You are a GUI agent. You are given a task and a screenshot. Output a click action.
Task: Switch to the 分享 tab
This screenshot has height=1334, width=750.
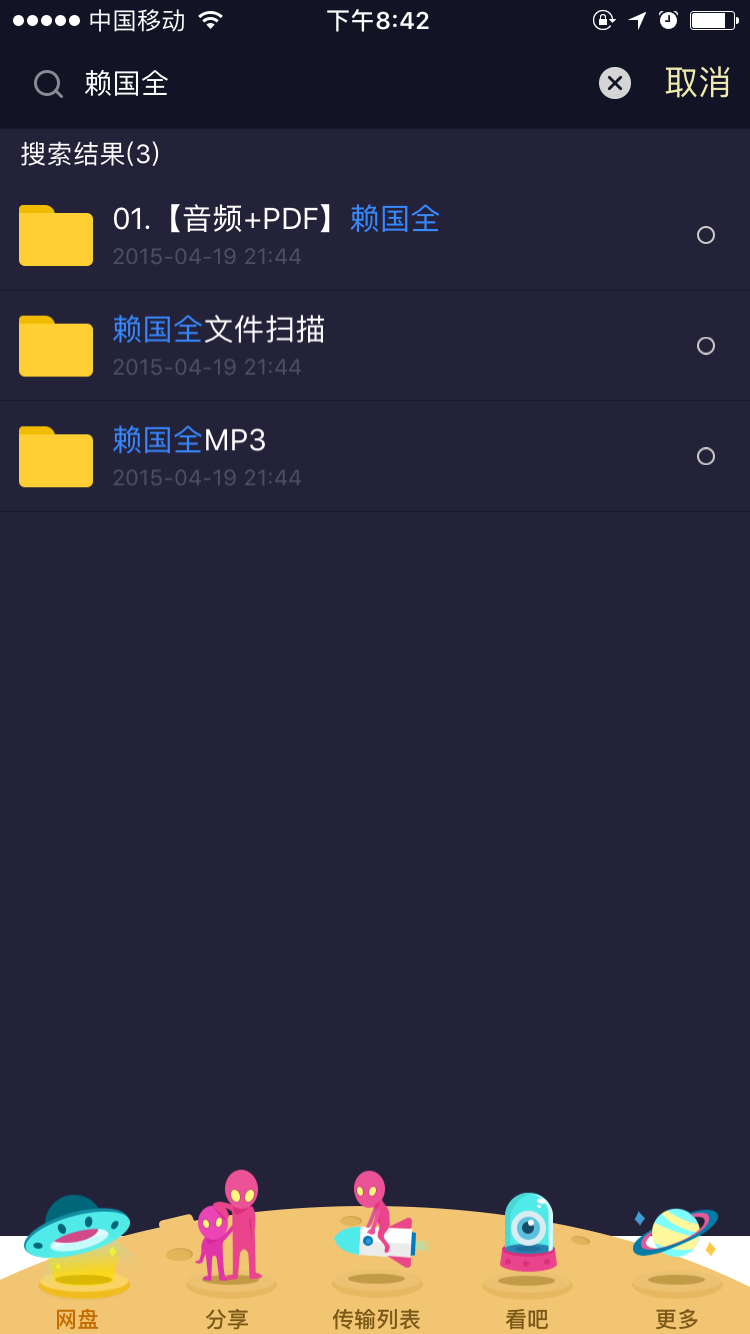click(227, 1250)
